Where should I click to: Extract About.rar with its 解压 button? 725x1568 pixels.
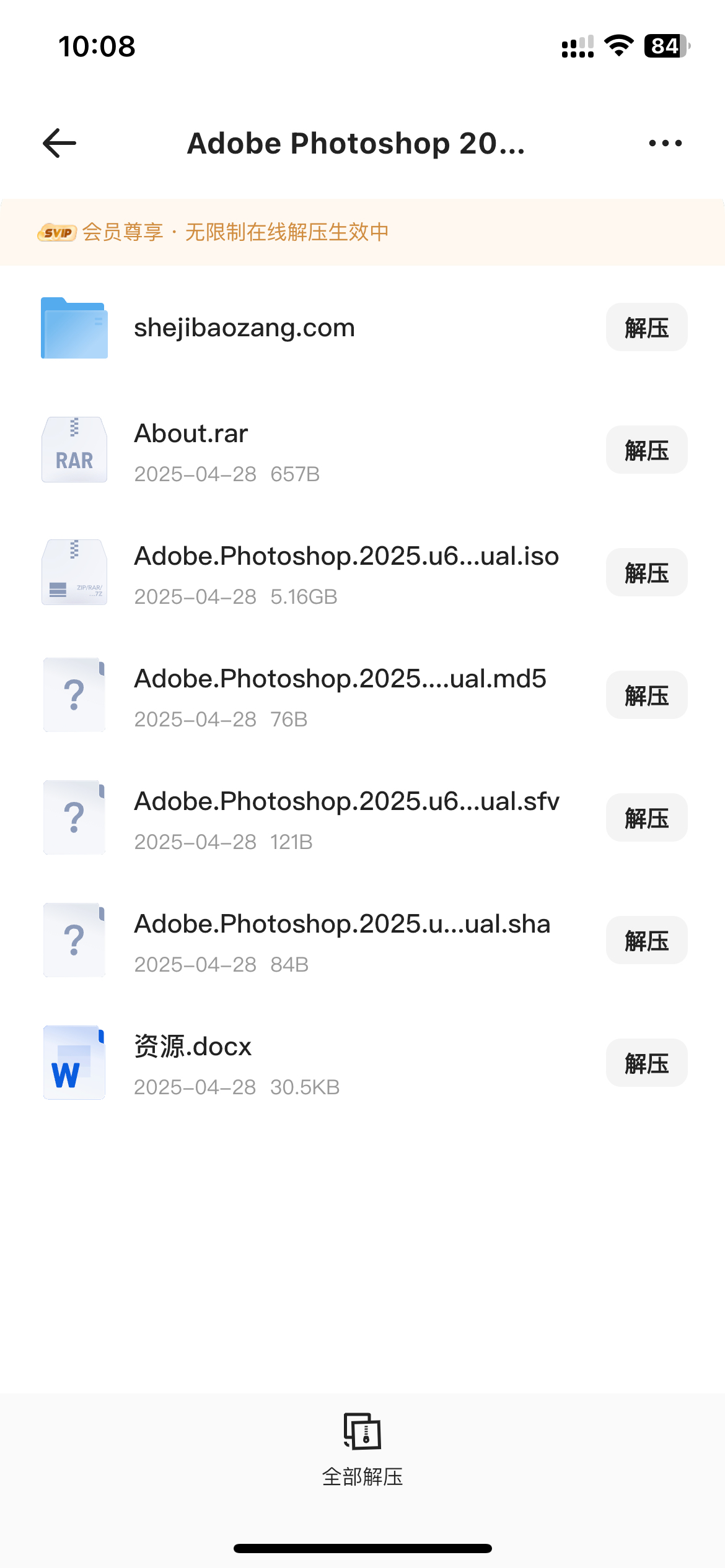point(646,450)
